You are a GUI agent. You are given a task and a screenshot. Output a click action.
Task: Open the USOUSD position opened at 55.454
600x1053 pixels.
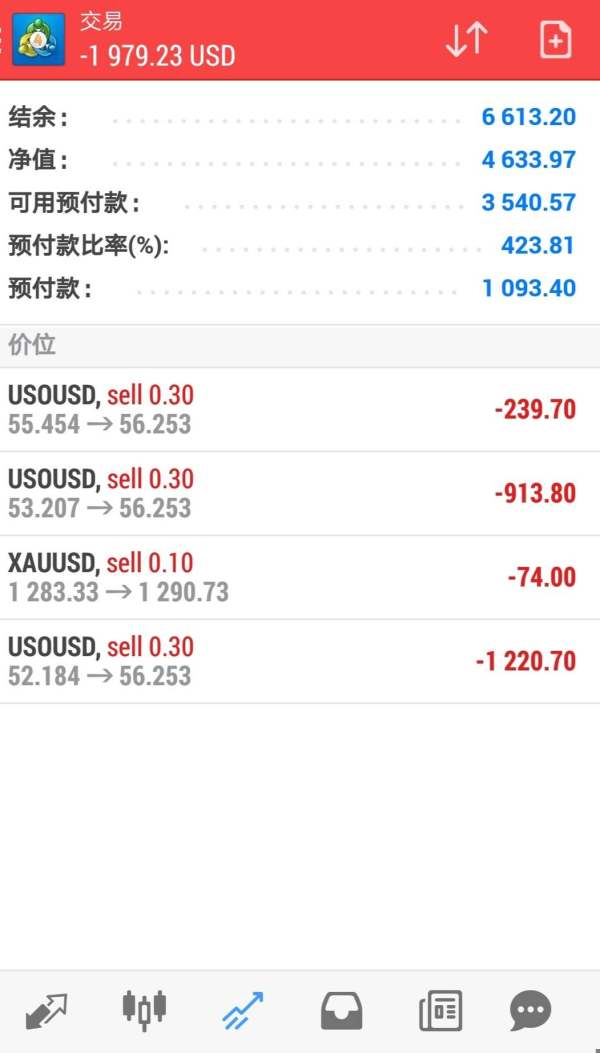click(300, 409)
